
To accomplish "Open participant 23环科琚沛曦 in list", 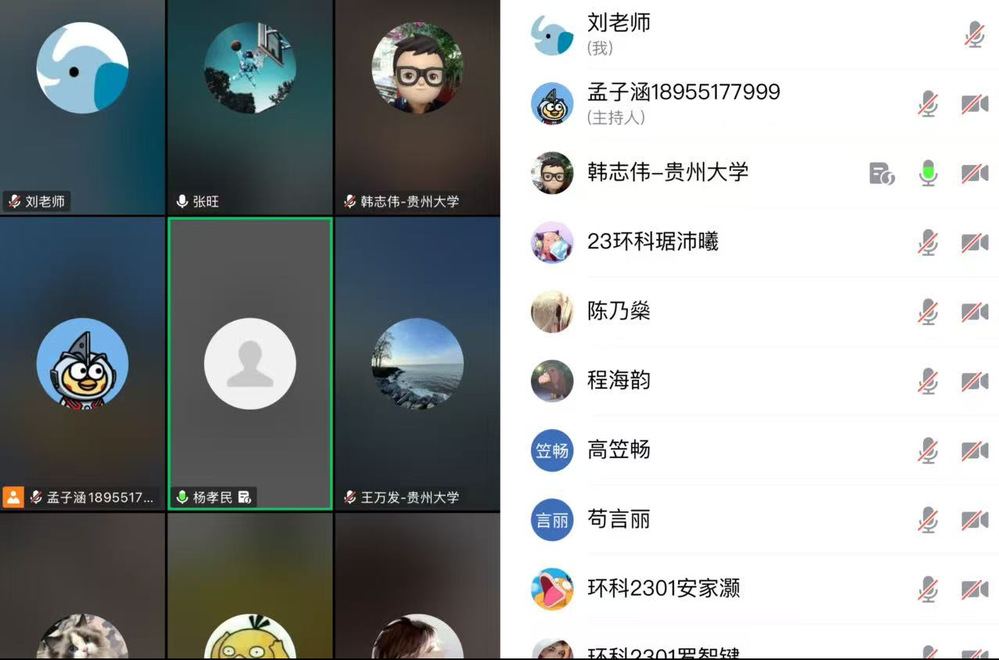I will click(652, 242).
